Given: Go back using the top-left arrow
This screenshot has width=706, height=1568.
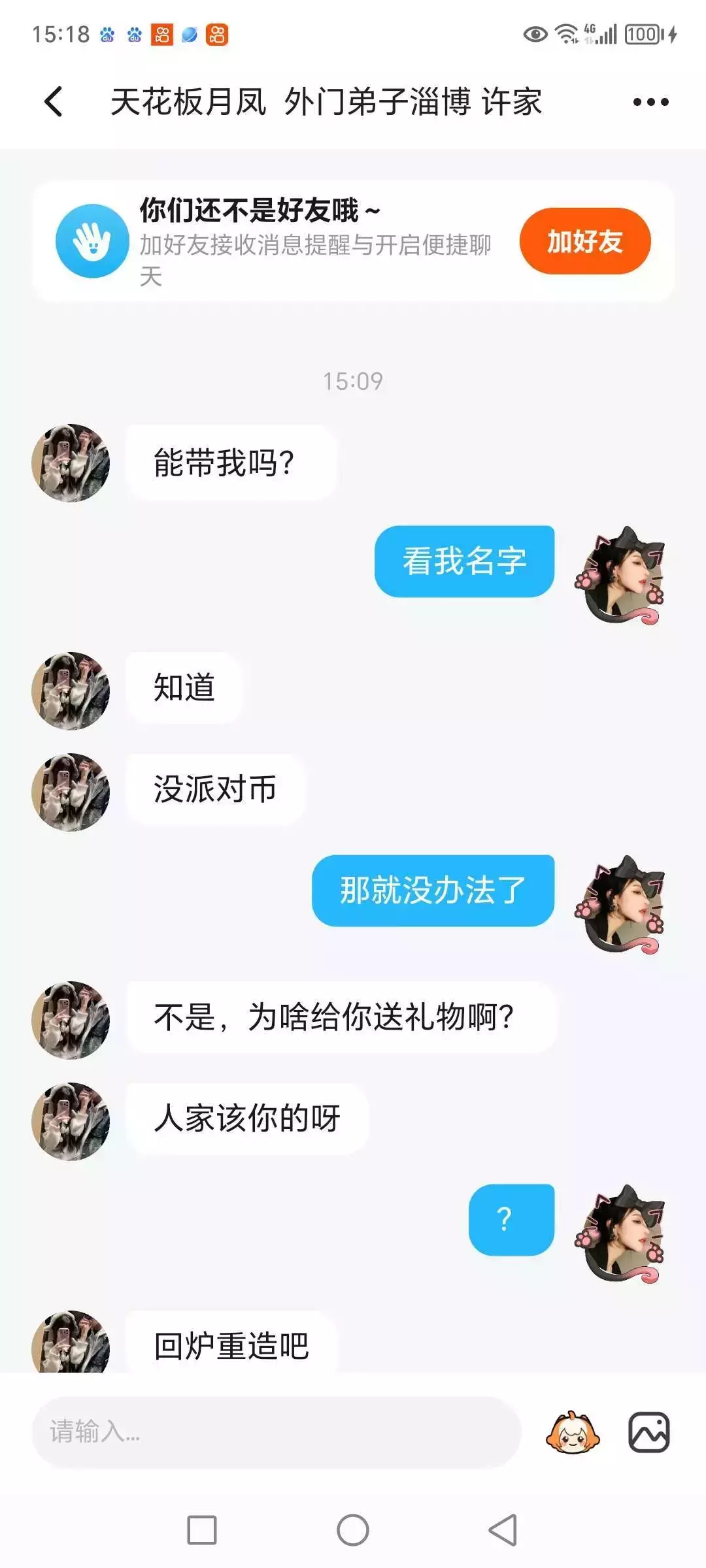Looking at the screenshot, I should tap(54, 102).
